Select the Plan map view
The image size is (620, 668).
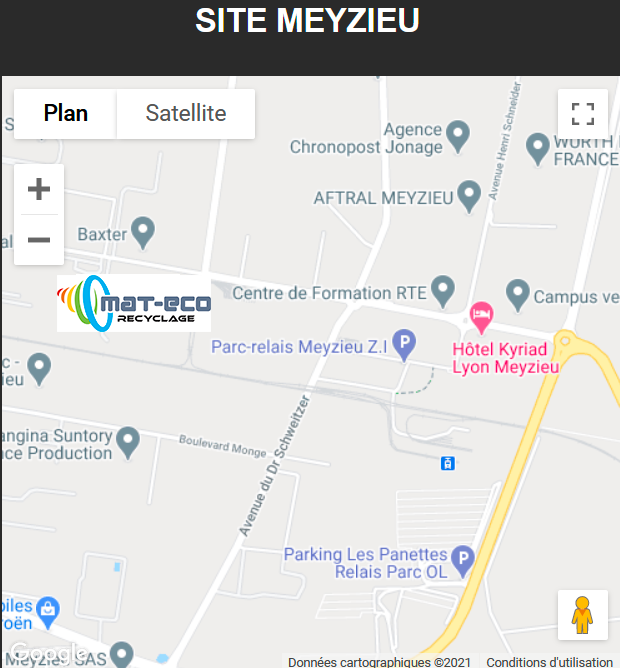(66, 113)
